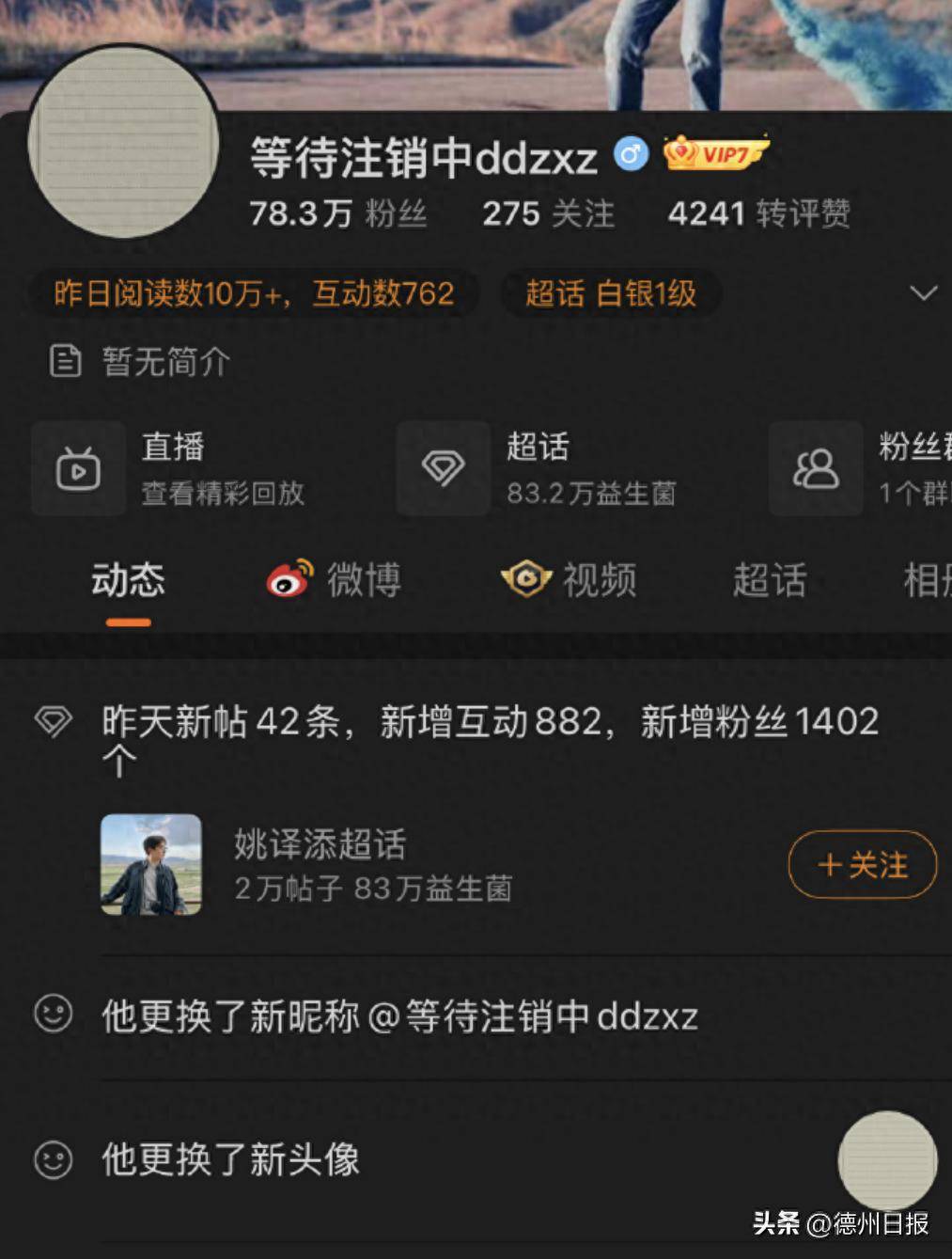Open the 视频 tab
952x1259 pixels.
point(570,580)
